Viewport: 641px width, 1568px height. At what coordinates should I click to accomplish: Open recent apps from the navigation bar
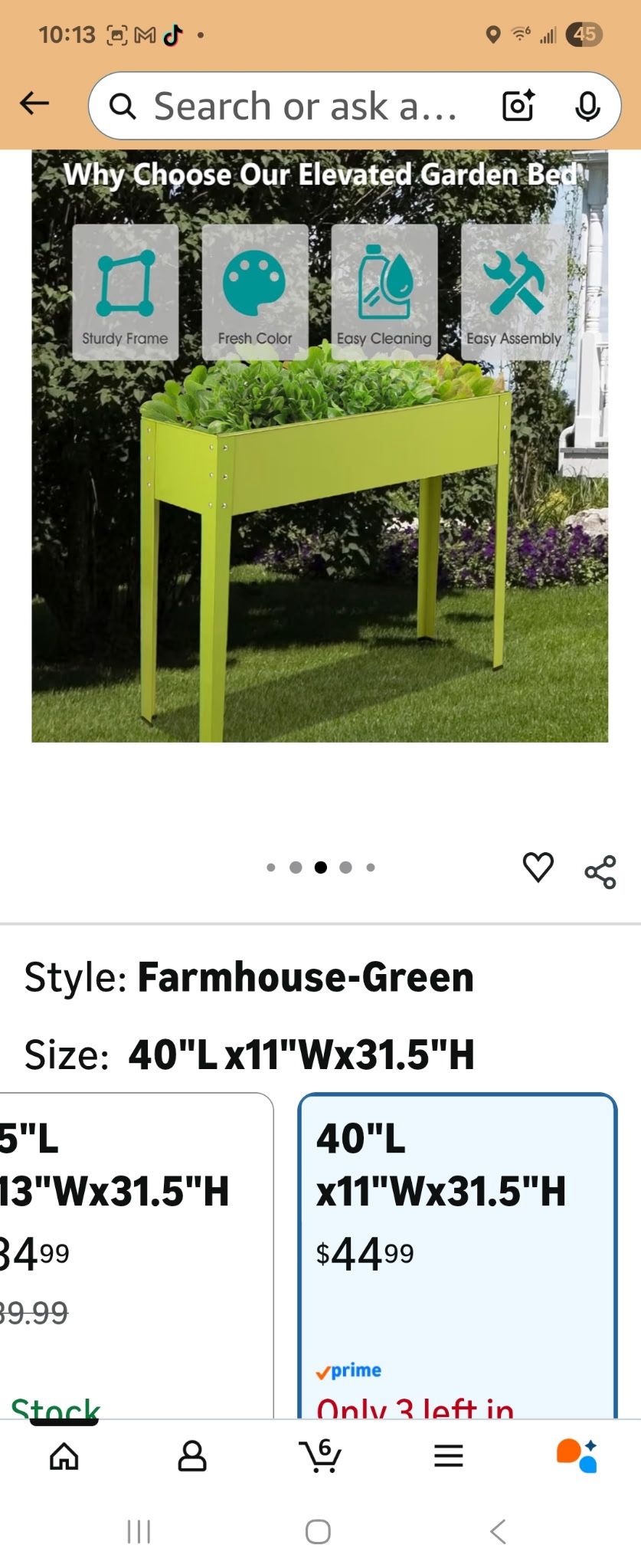(x=139, y=1532)
